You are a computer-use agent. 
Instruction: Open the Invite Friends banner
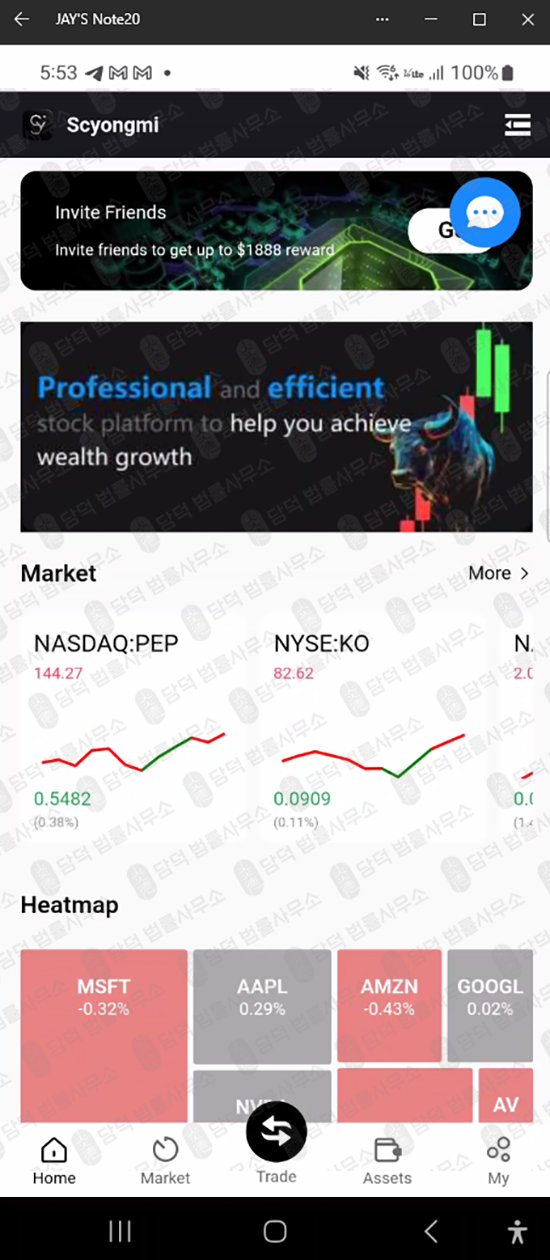tap(276, 231)
